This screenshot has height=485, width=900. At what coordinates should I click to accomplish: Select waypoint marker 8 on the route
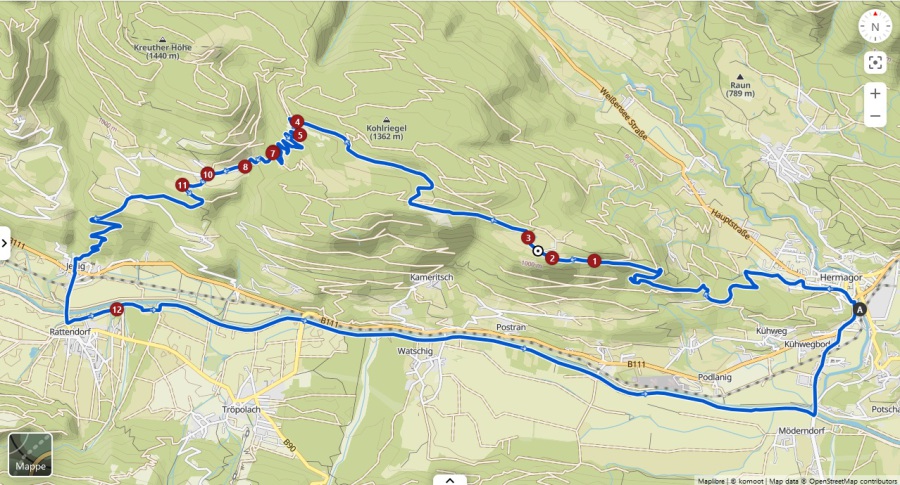click(x=245, y=167)
